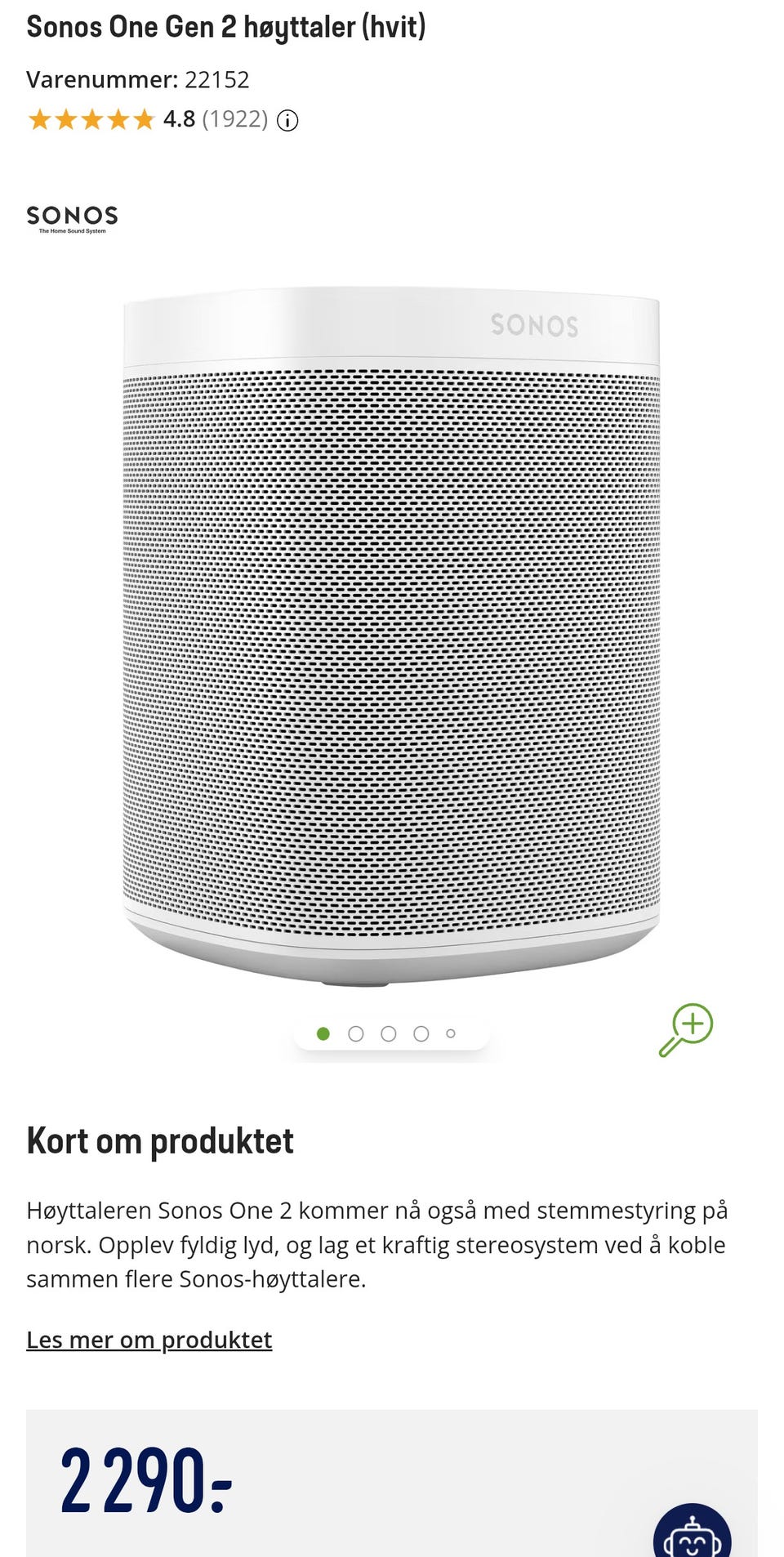
Task: Enlarge the Sonos One speaker image
Action: click(x=391, y=636)
